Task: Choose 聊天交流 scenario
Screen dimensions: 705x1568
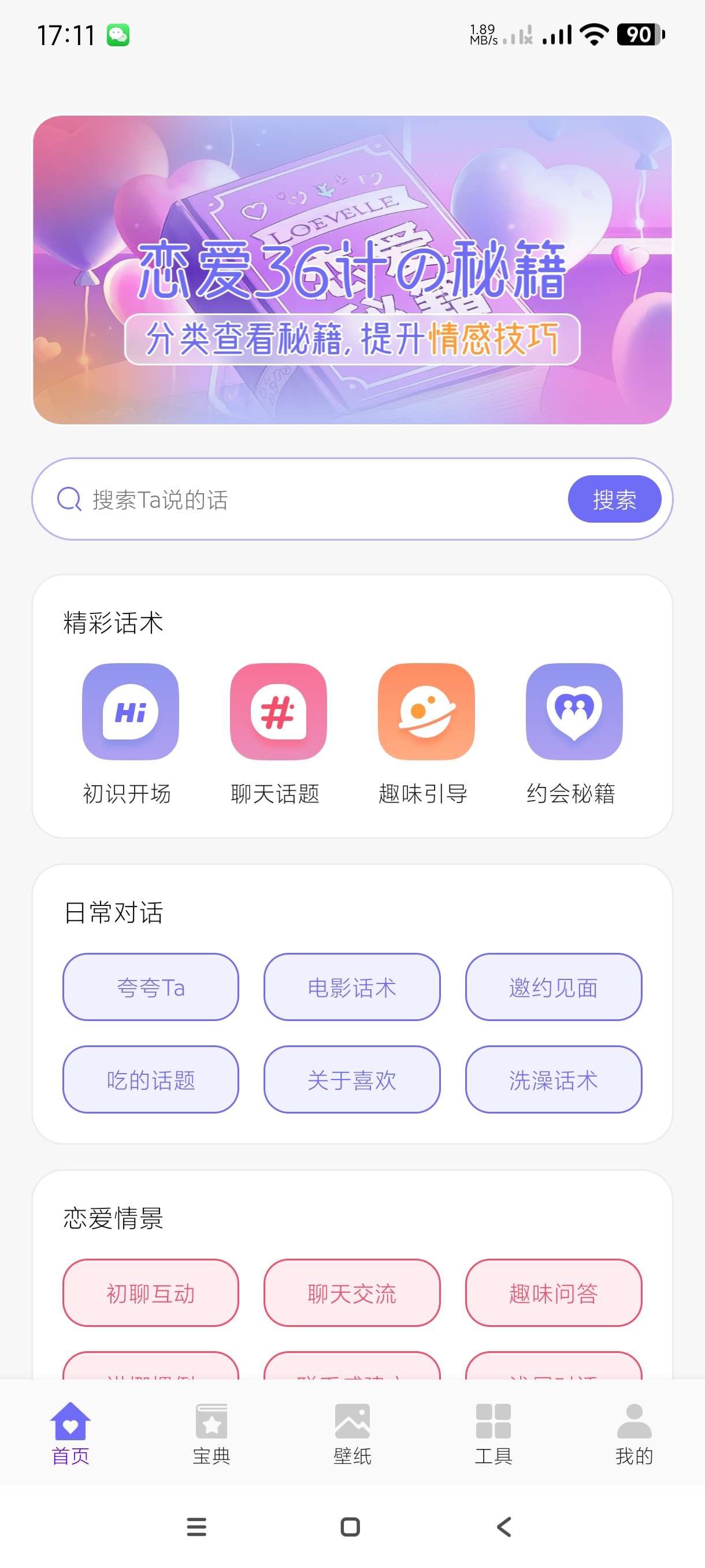Action: [x=351, y=1292]
